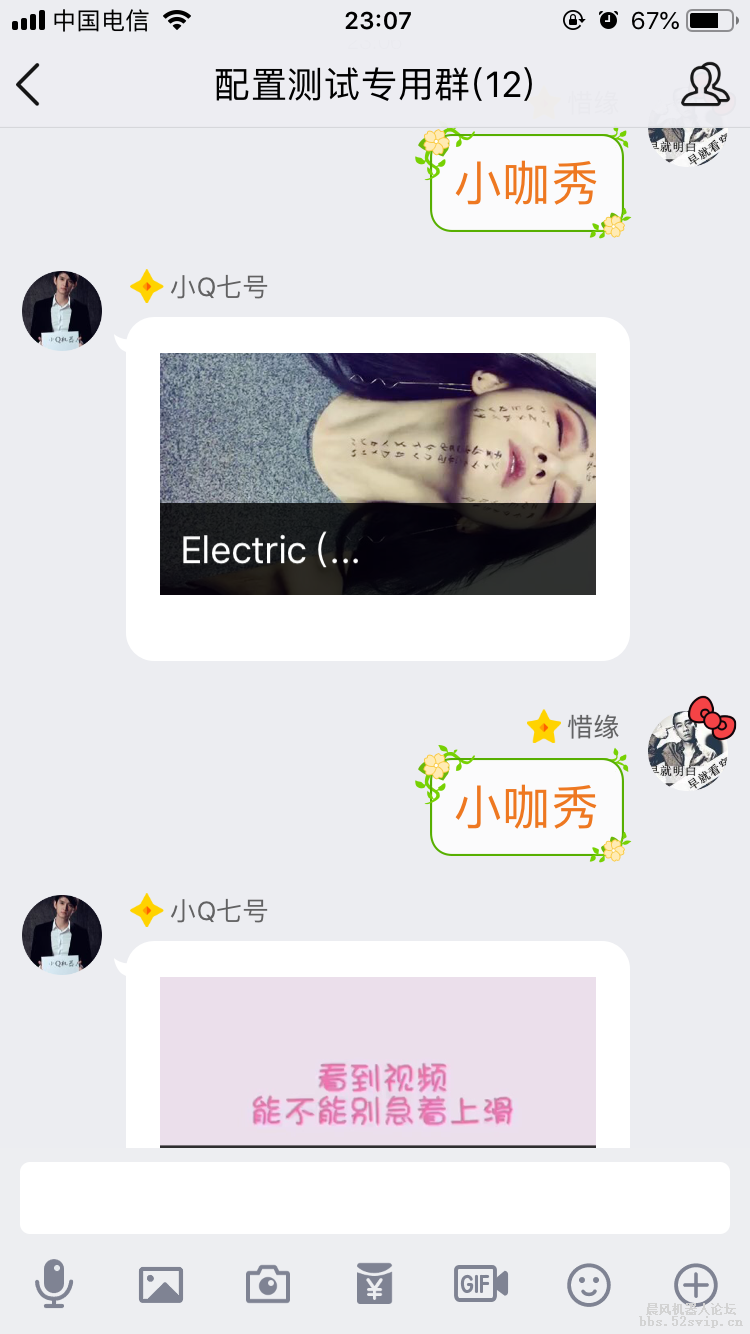Image resolution: width=750 pixels, height=1334 pixels.
Task: Tap the top 小咖秀 sticker bubble
Action: click(527, 182)
